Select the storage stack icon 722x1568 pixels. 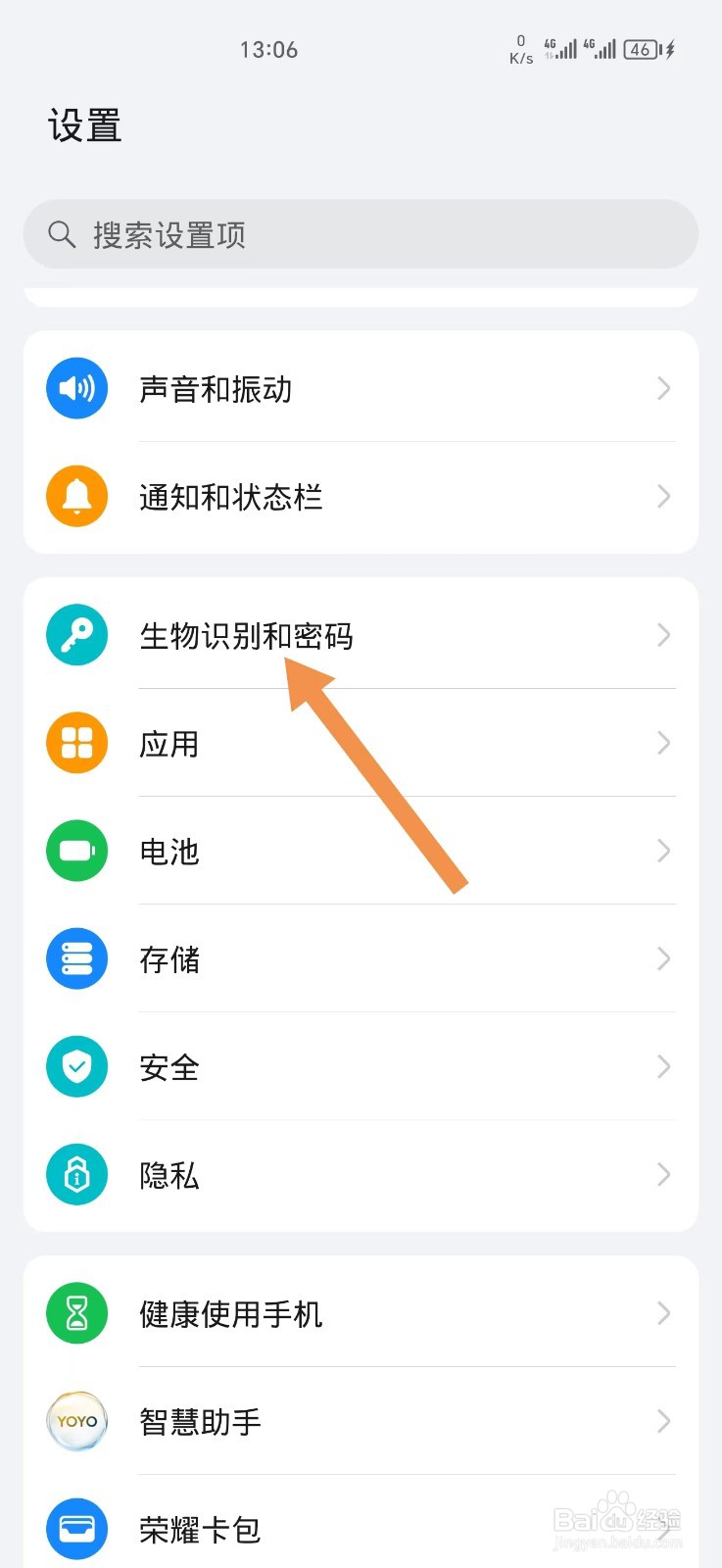click(x=76, y=958)
